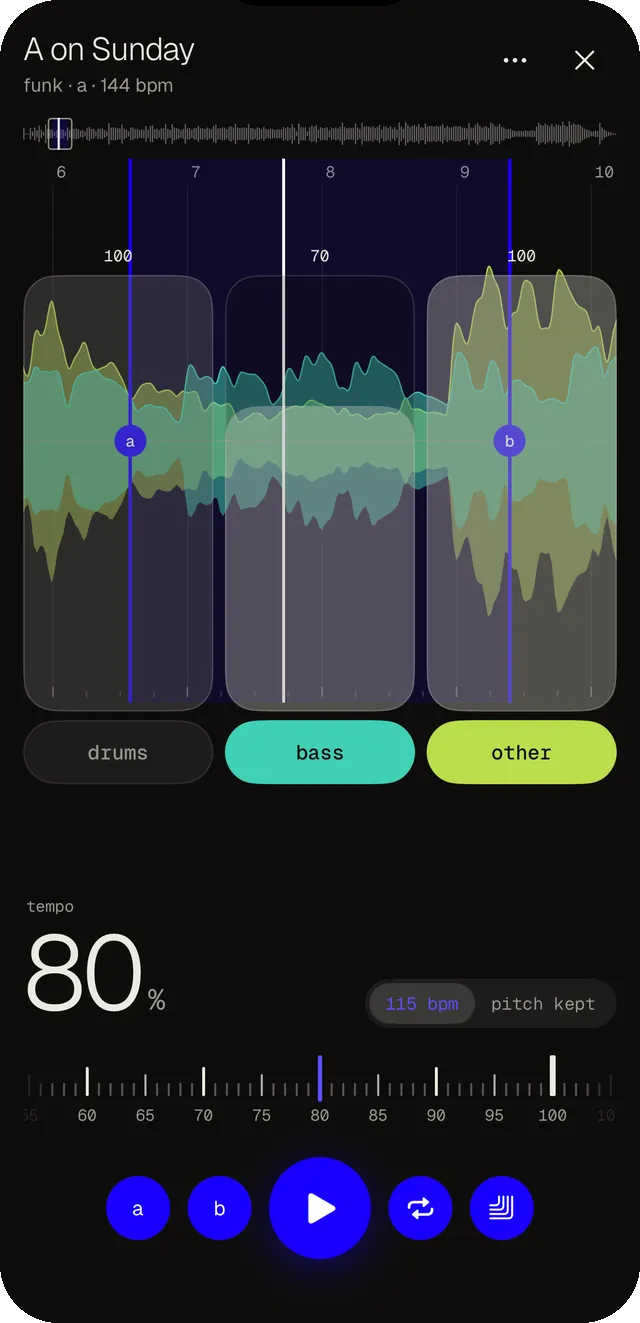
Task: Select loop marker b on the waveform
Action: coord(510,440)
